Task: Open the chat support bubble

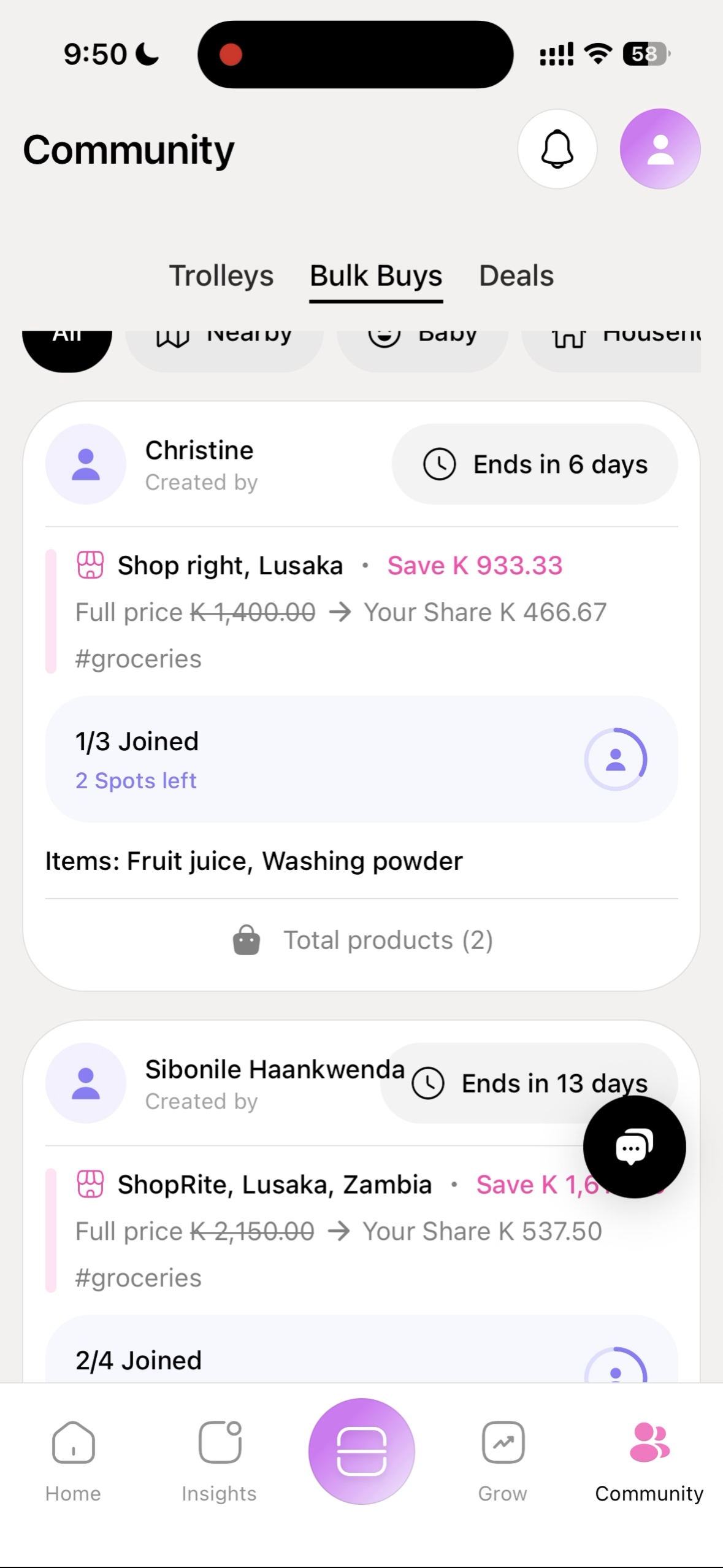Action: 634,1147
